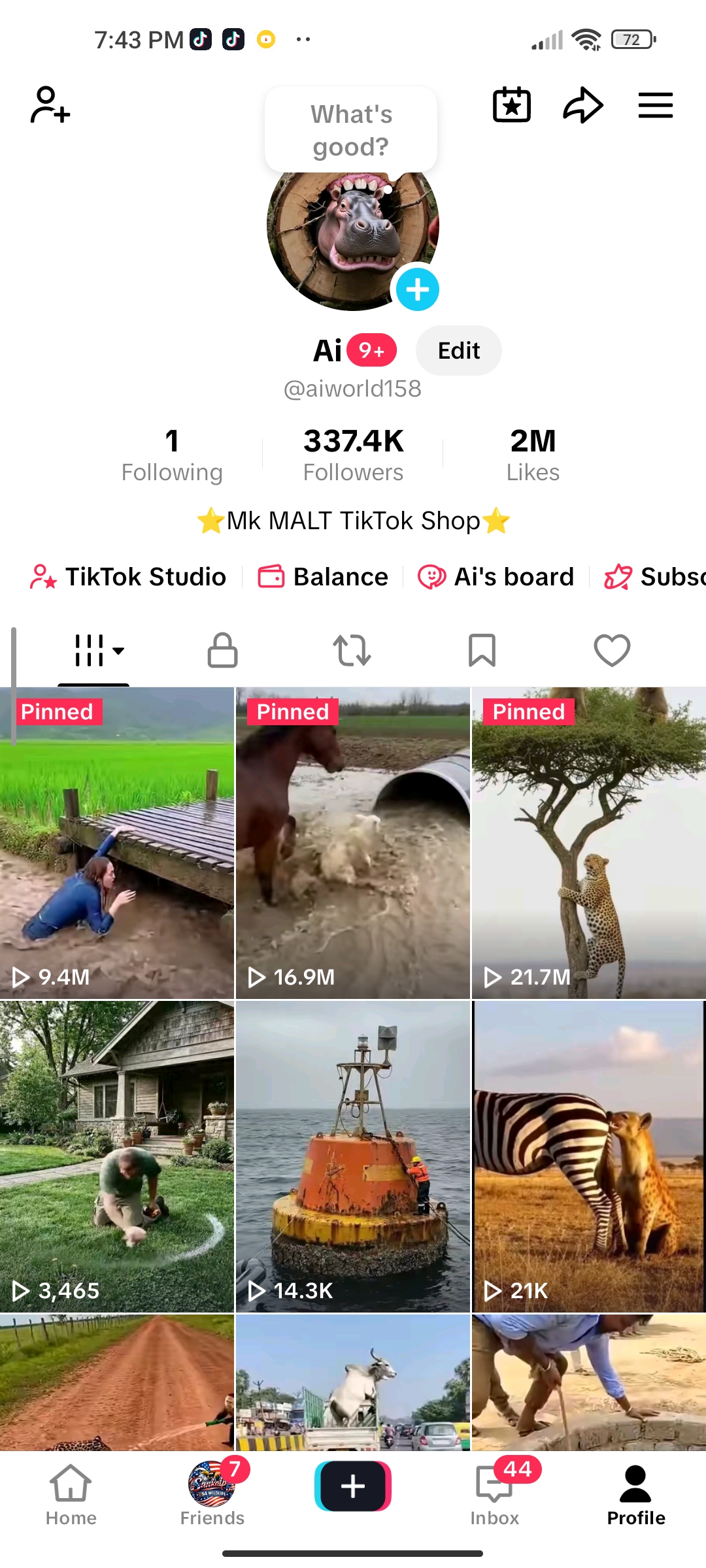Go to the Inbox tab
The image size is (706, 1568).
(495, 1494)
